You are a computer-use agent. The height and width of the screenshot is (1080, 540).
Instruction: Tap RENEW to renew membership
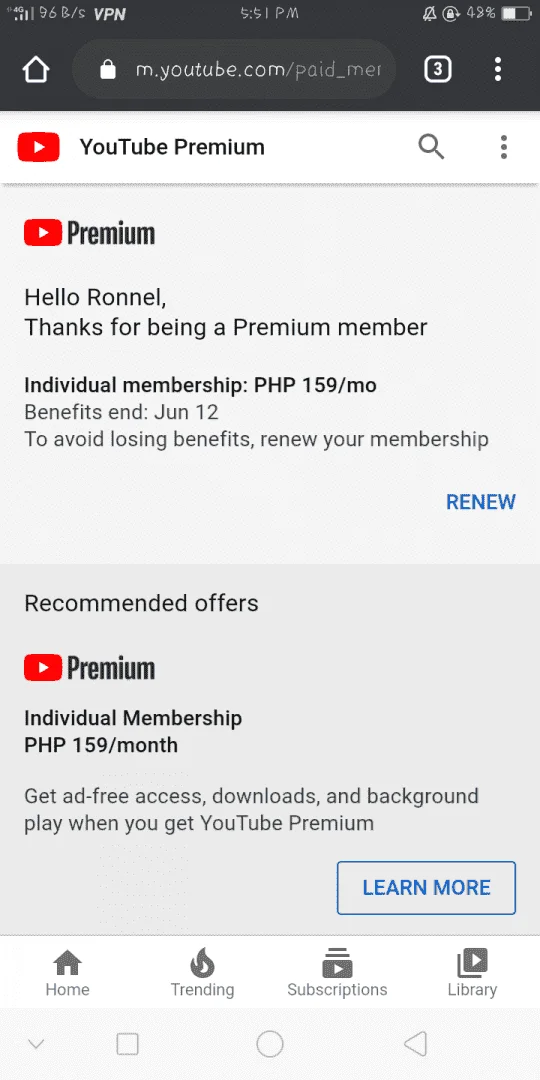pyautogui.click(x=481, y=501)
